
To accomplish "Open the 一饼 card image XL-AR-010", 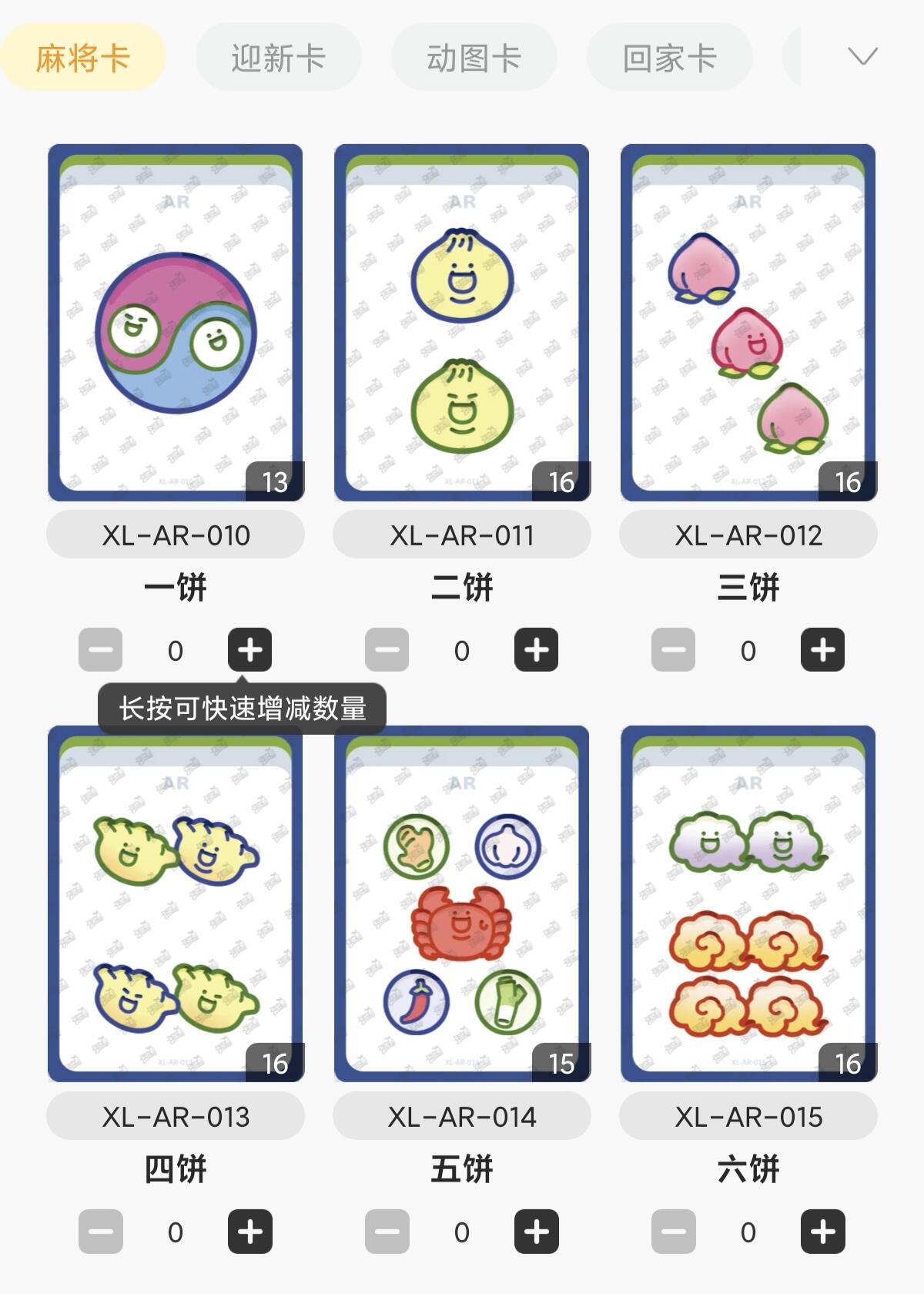I will (x=176, y=322).
